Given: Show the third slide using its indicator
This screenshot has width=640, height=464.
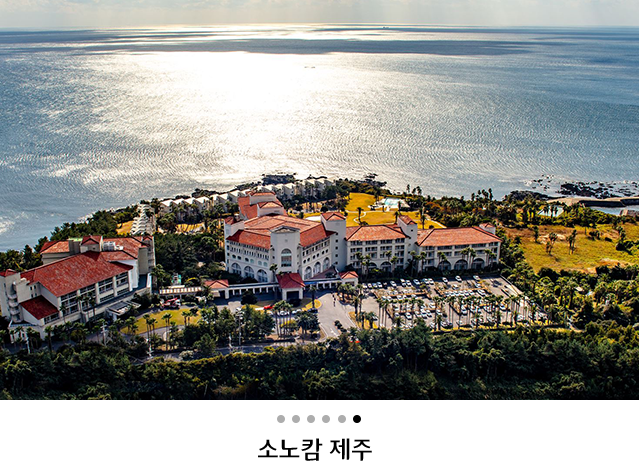Looking at the screenshot, I should 311,419.
